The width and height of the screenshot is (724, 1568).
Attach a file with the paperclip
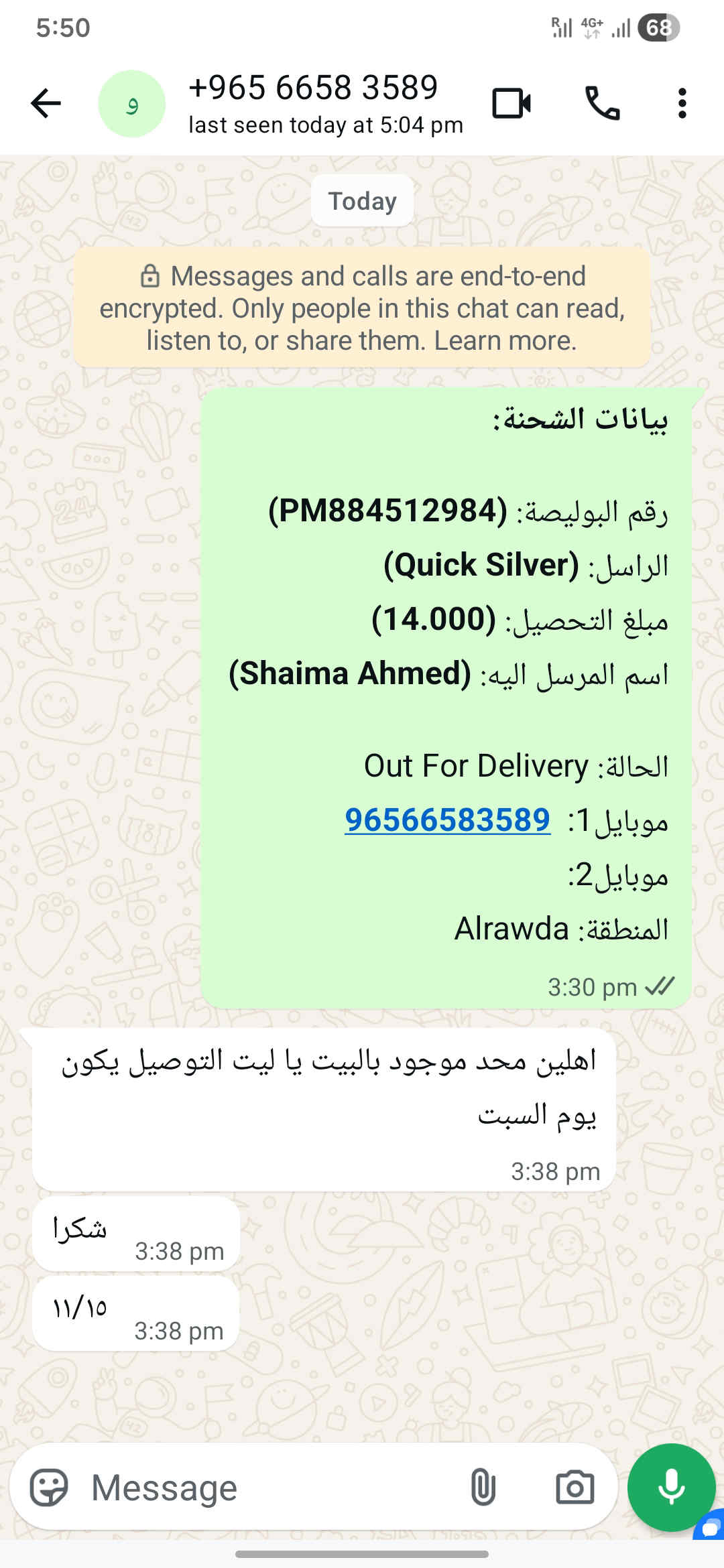[483, 1488]
